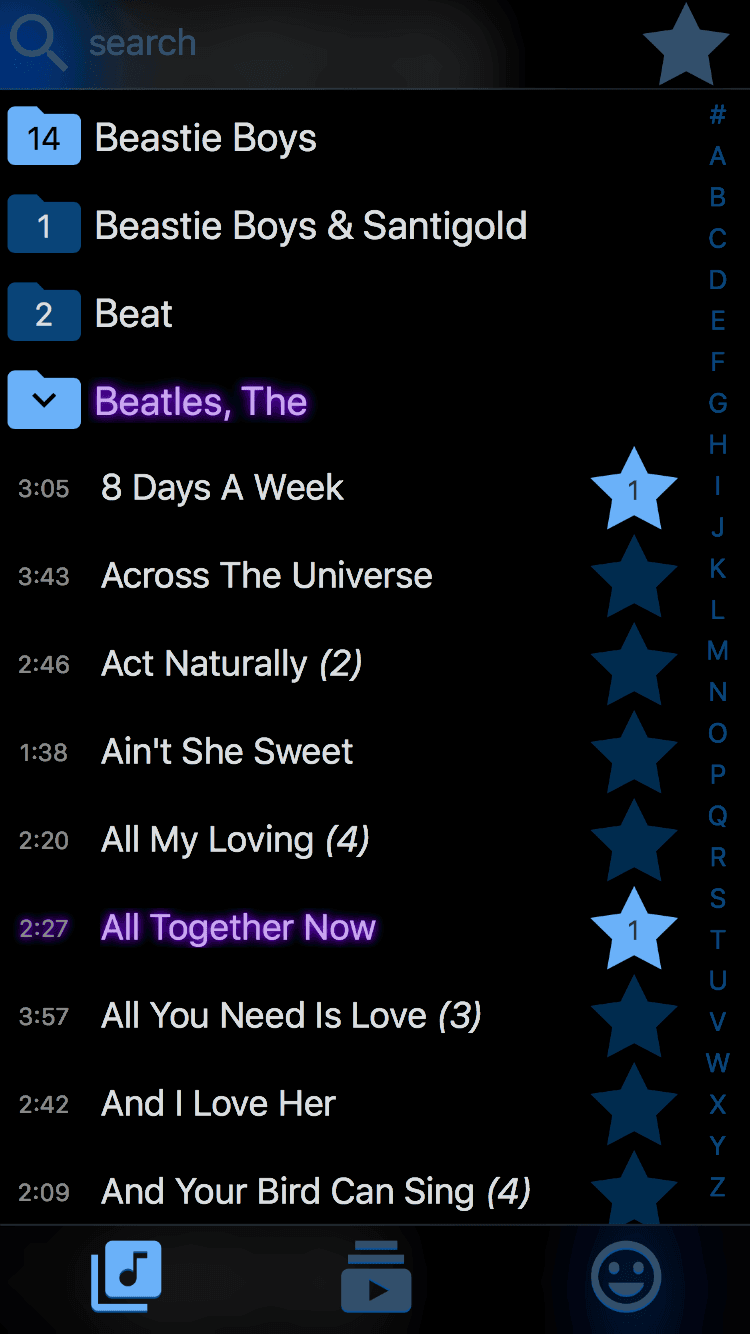This screenshot has width=750, height=1334.
Task: Switch to the play queue tab
Action: [376, 1277]
